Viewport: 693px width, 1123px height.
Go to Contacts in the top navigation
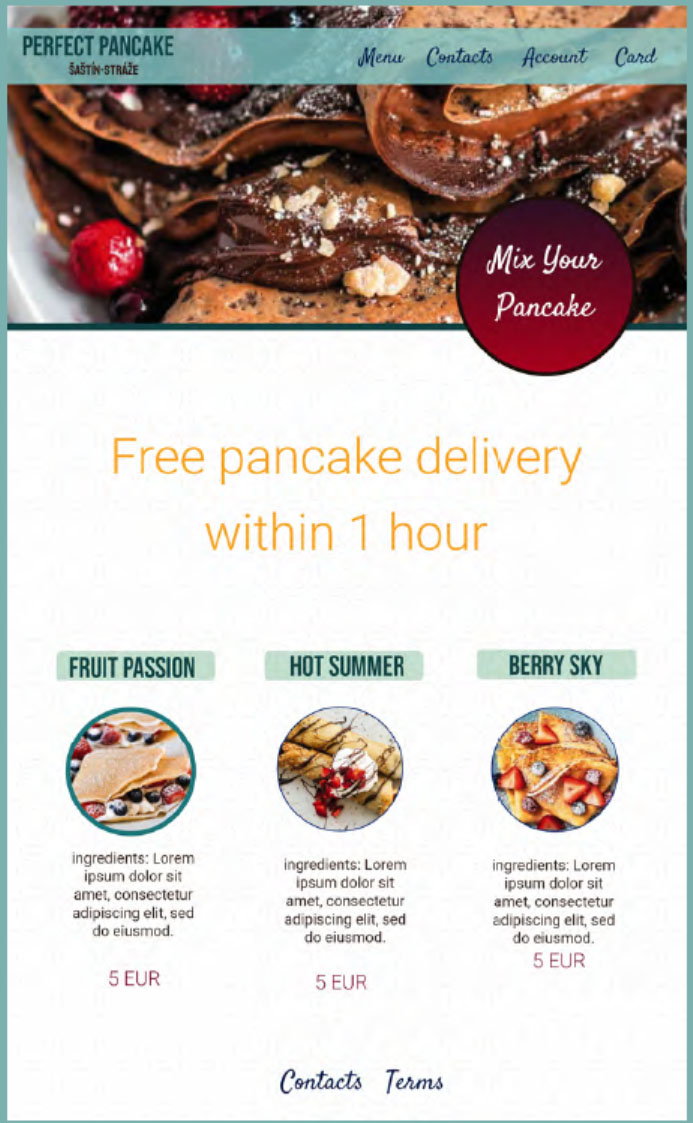click(459, 57)
